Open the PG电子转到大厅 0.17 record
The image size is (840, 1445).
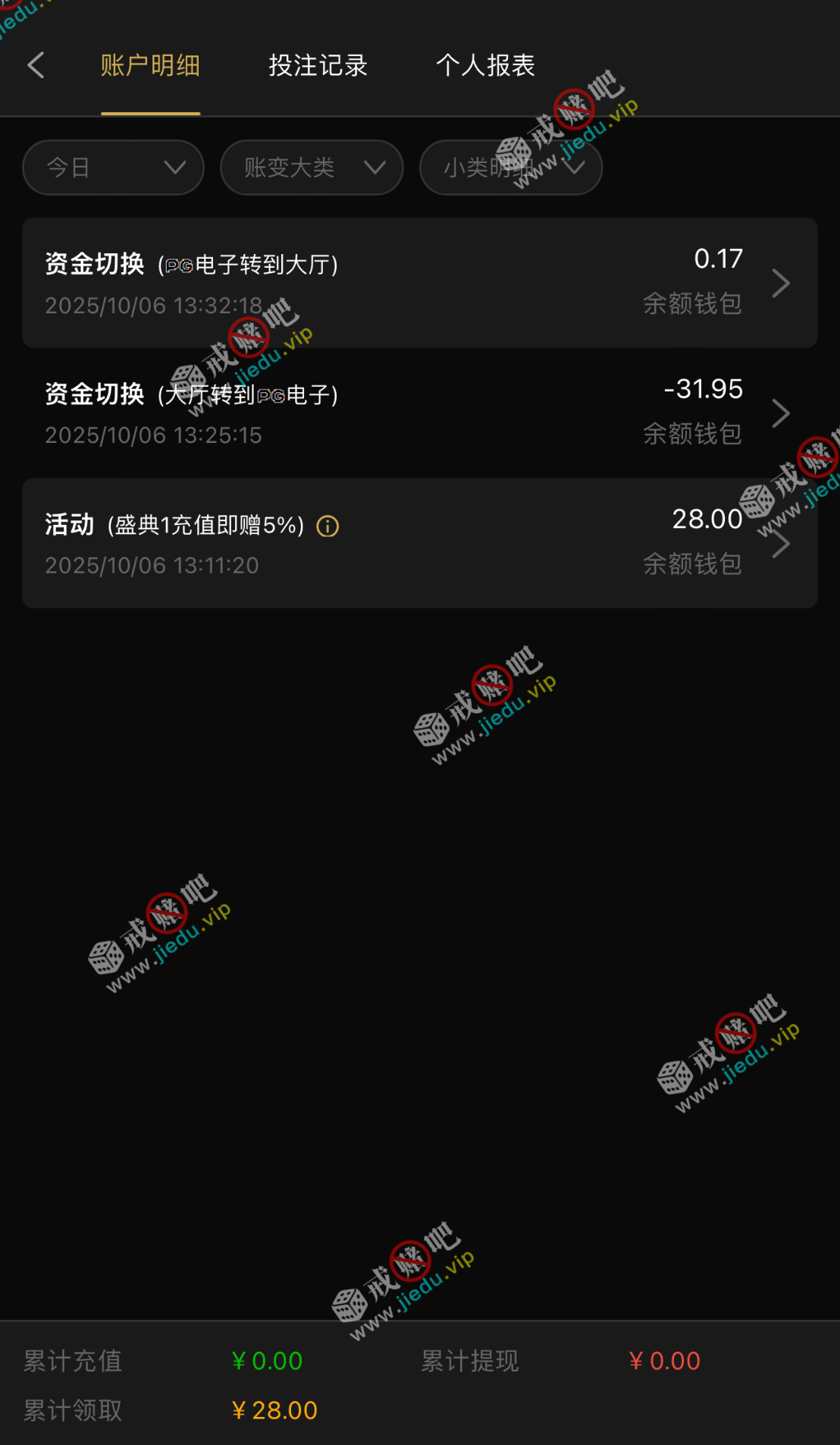click(x=419, y=283)
